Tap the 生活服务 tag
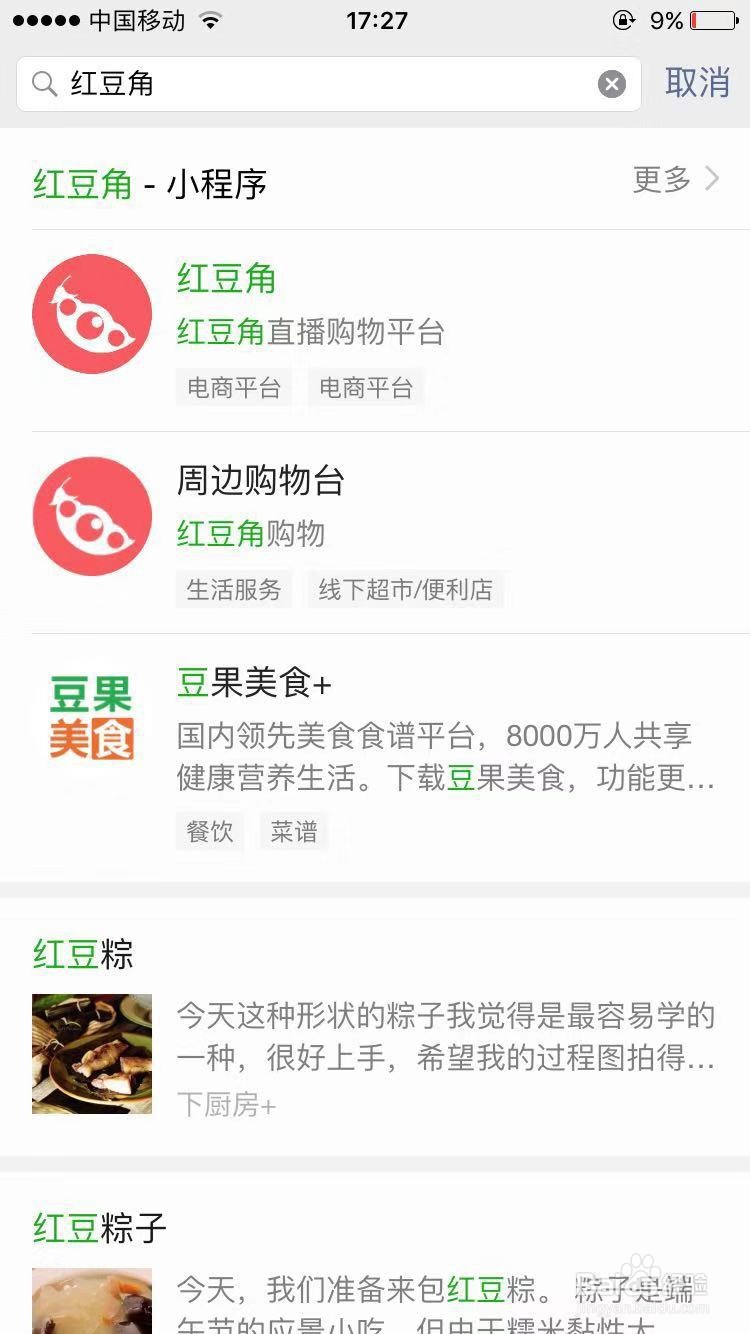The height and width of the screenshot is (1334, 750). [x=233, y=589]
